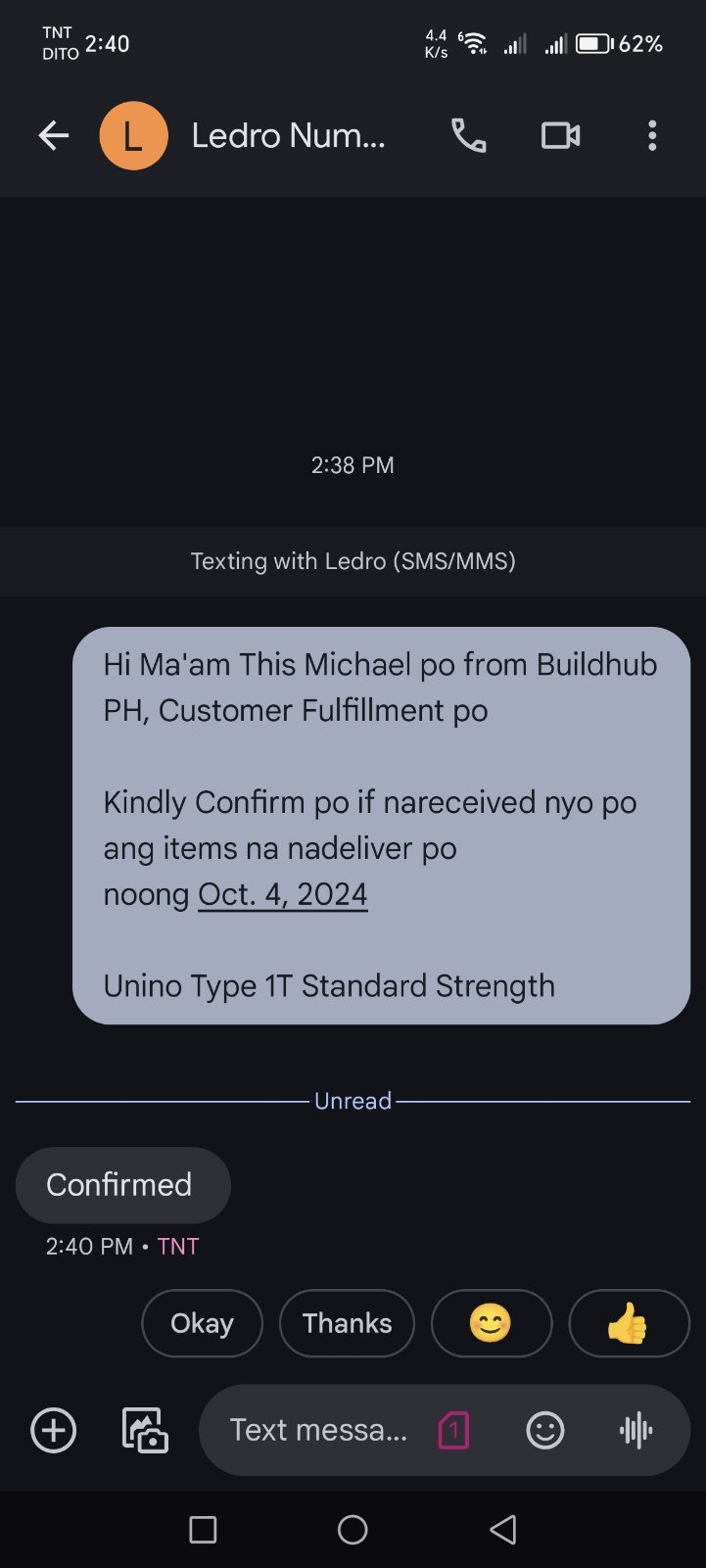
Task: Send the 'Thanks' smart reply
Action: [x=347, y=1323]
